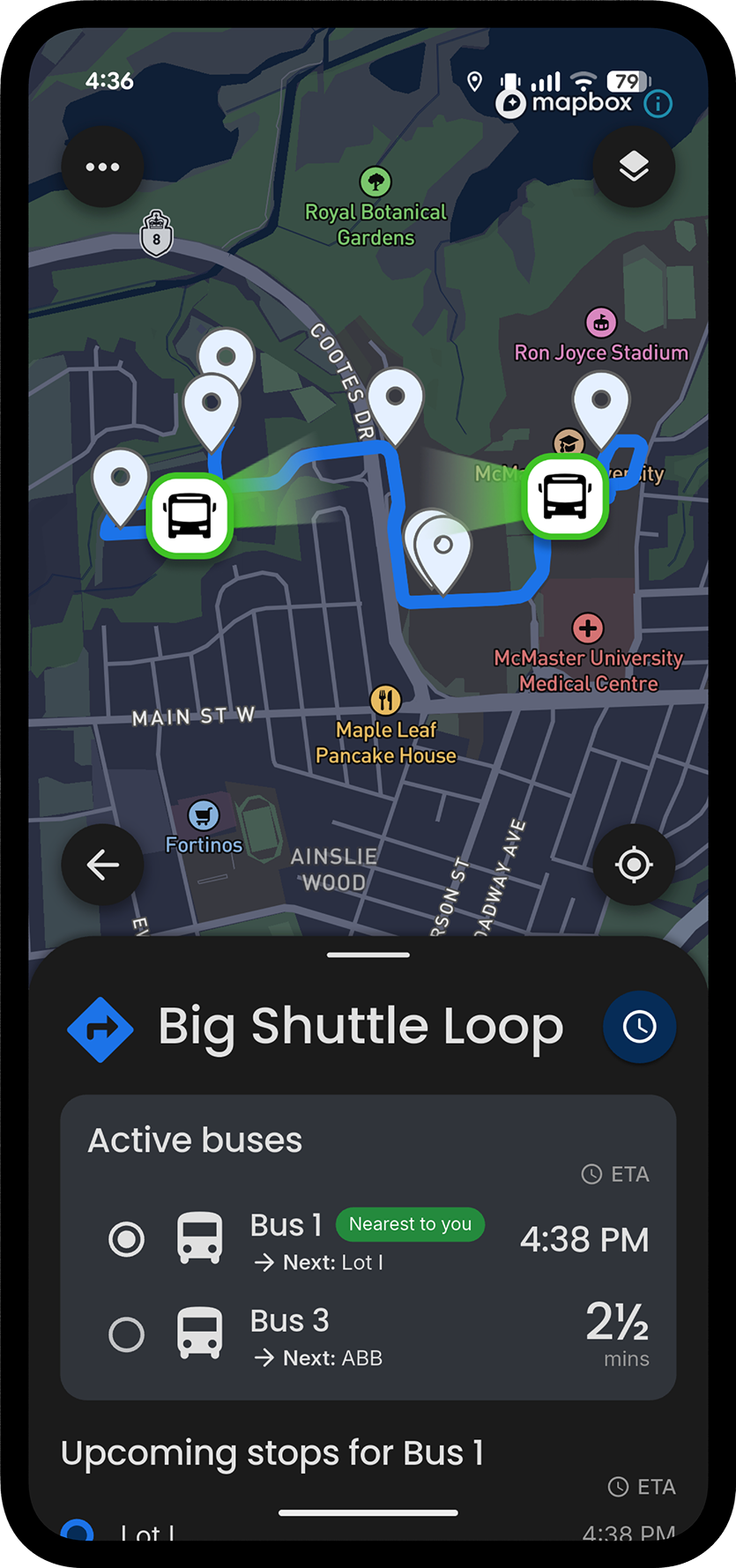Open the overflow options menu

(x=102, y=166)
